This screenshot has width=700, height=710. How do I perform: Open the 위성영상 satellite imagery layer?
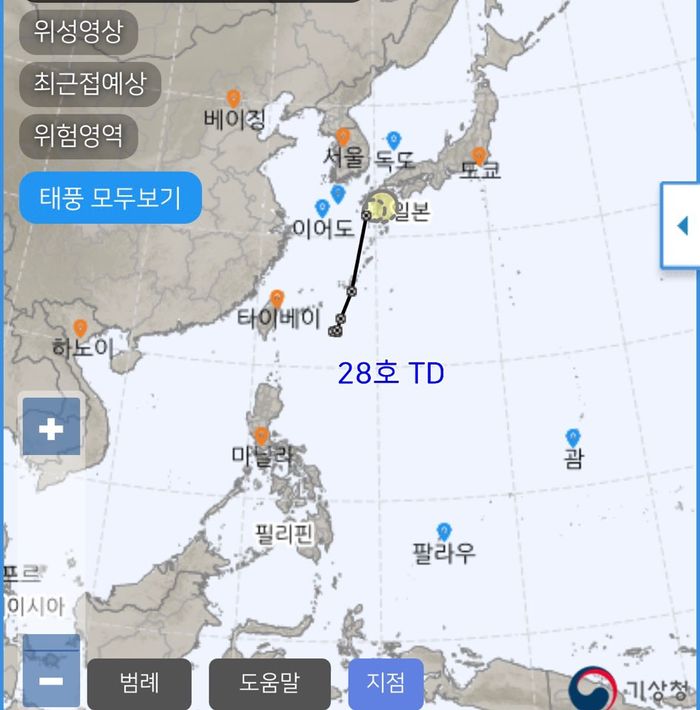[x=78, y=31]
